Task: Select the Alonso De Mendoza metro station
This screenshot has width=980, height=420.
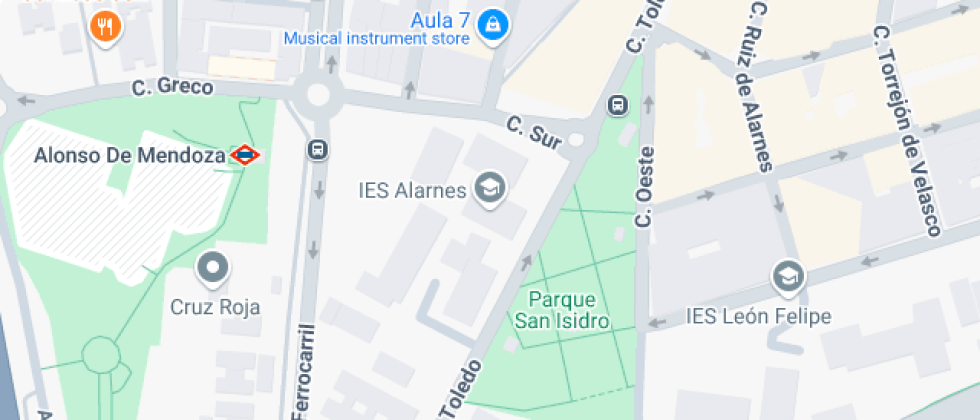Action: (x=245, y=155)
